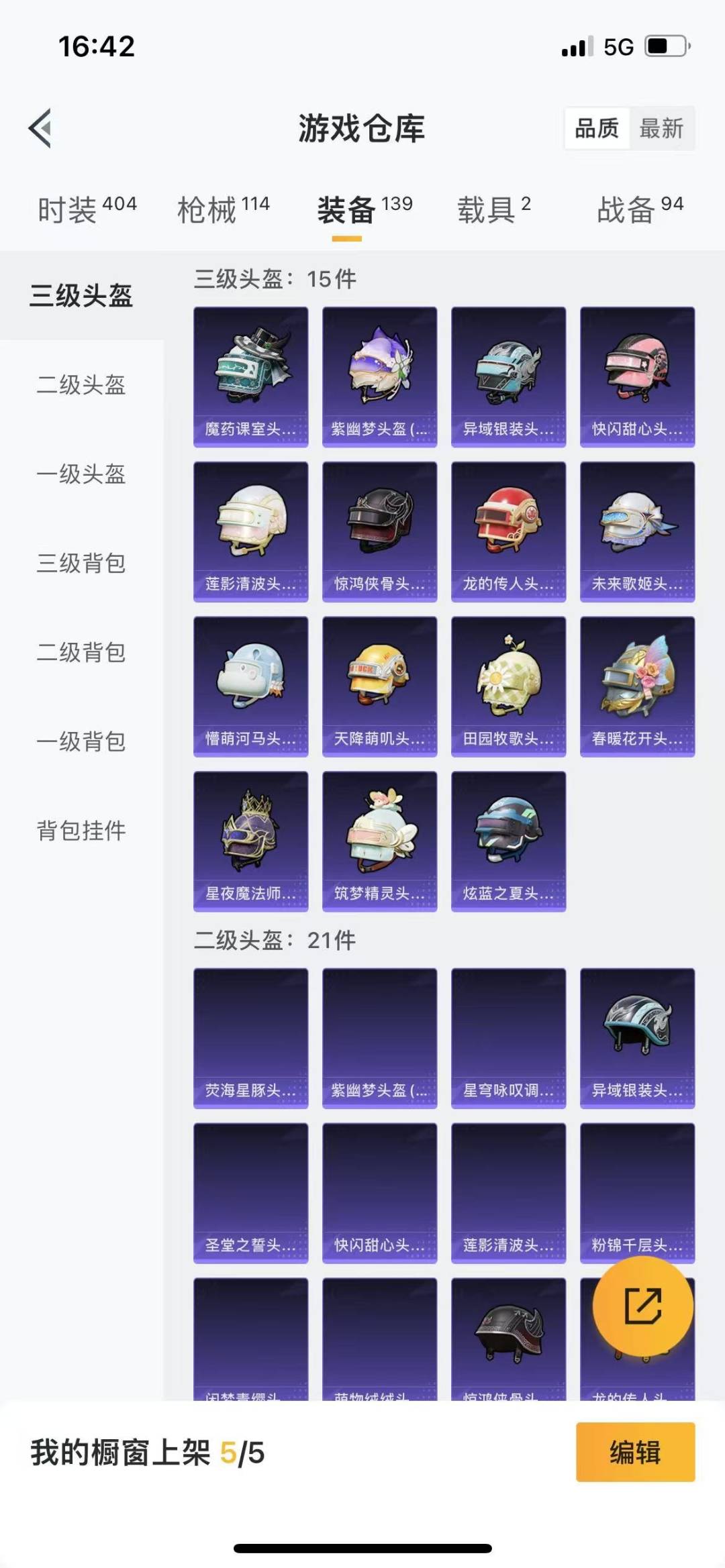This screenshot has height=1568, width=725.
Task: Select the 品质 sort option
Action: pyautogui.click(x=597, y=128)
